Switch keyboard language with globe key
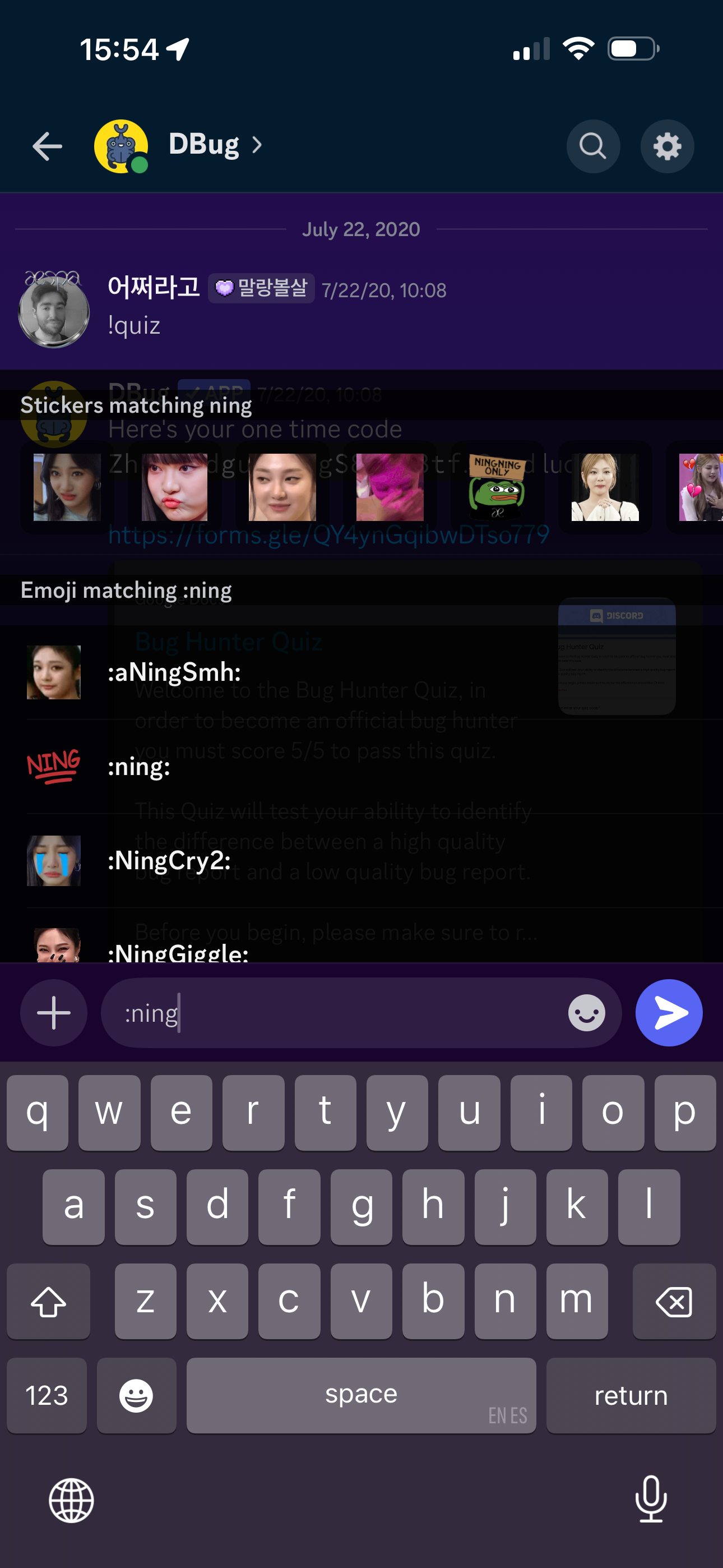723x1568 pixels. pos(71,1501)
